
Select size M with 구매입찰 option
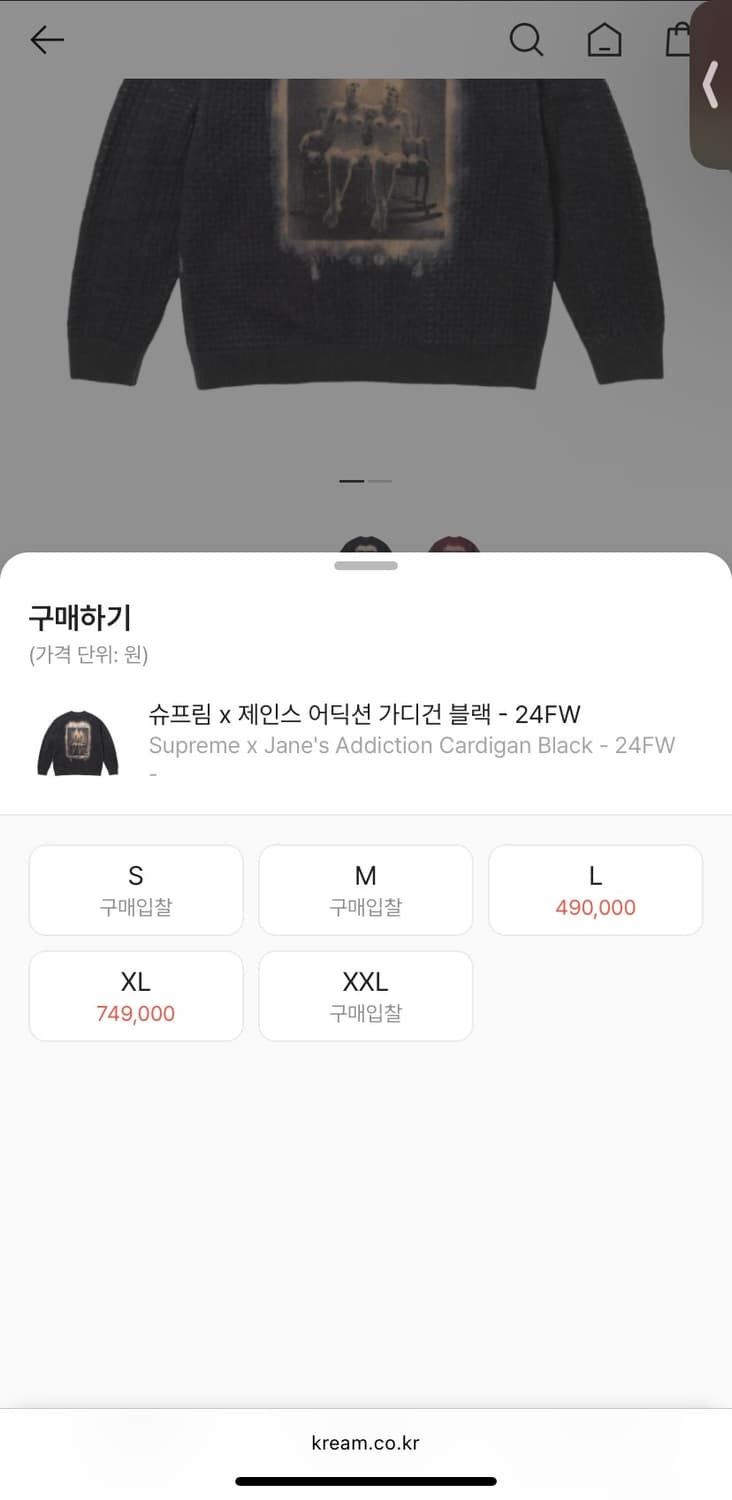pos(366,889)
